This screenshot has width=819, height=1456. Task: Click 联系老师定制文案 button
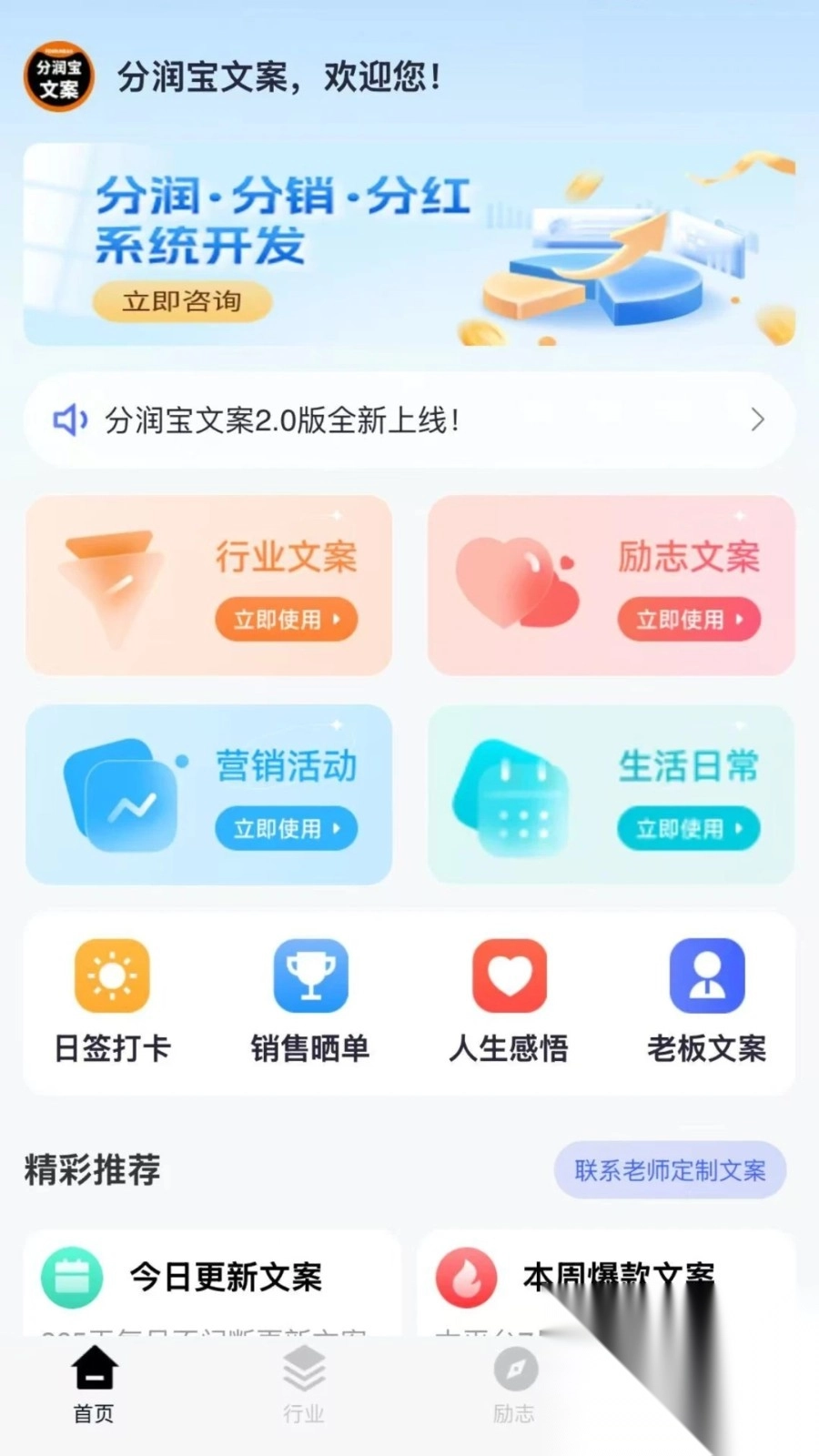point(670,1170)
